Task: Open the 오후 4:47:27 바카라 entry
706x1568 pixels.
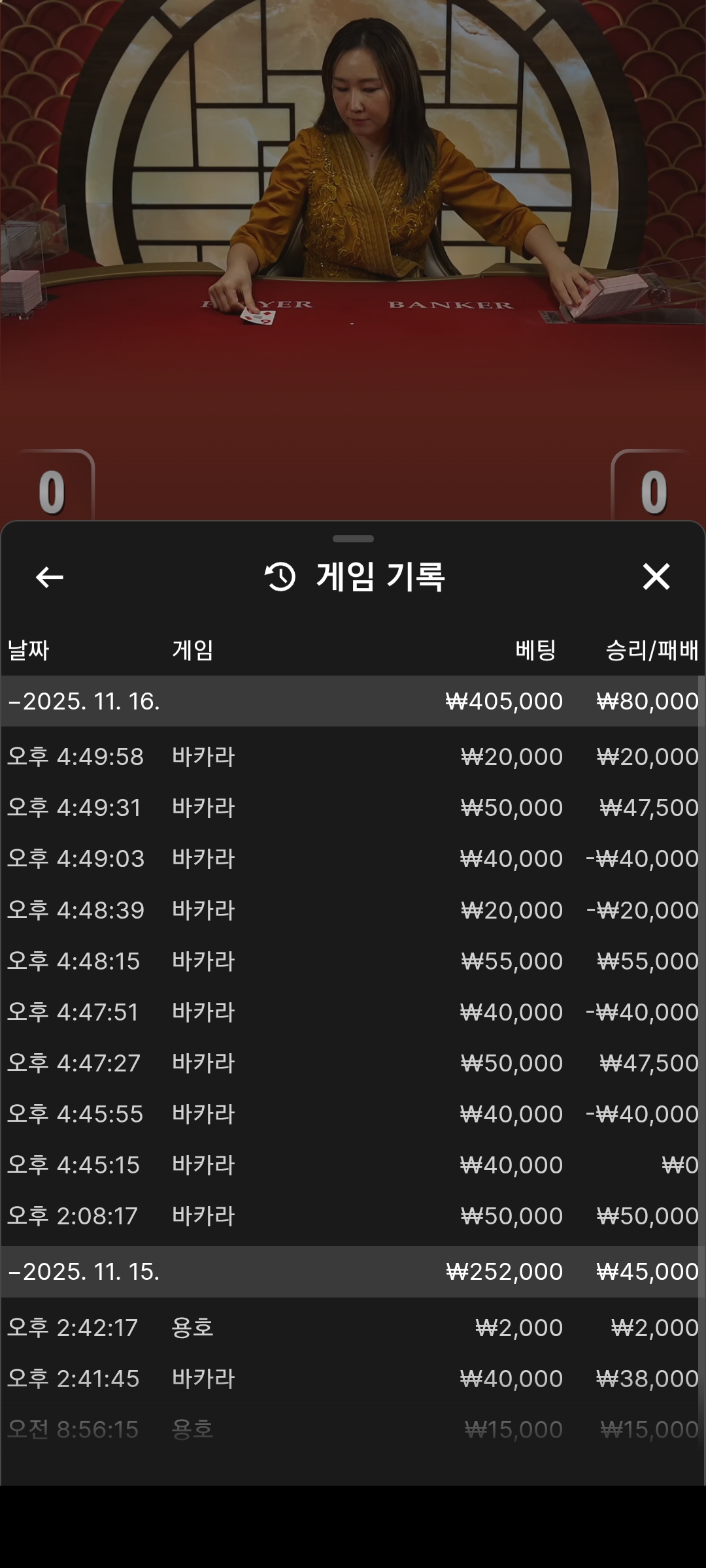Action: point(353,1063)
